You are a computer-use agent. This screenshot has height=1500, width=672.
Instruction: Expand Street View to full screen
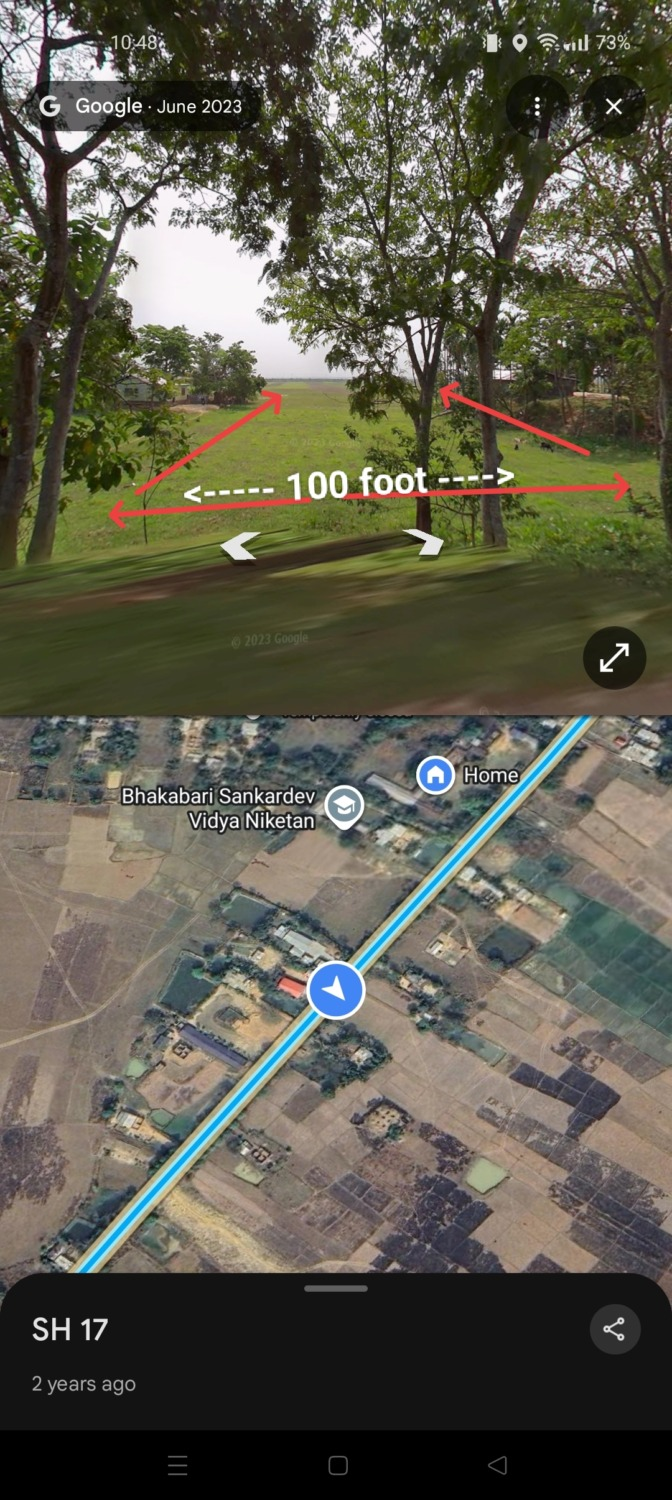coord(614,657)
